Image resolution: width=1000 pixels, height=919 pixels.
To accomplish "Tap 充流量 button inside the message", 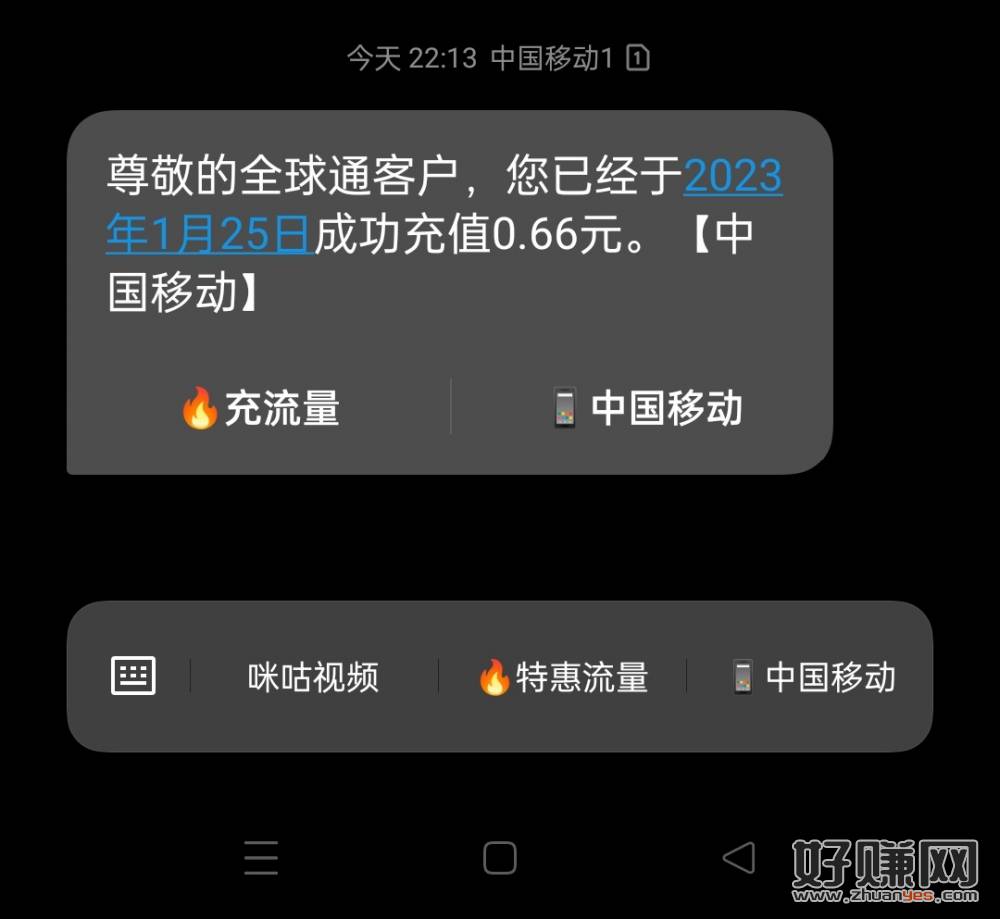I will (260, 408).
